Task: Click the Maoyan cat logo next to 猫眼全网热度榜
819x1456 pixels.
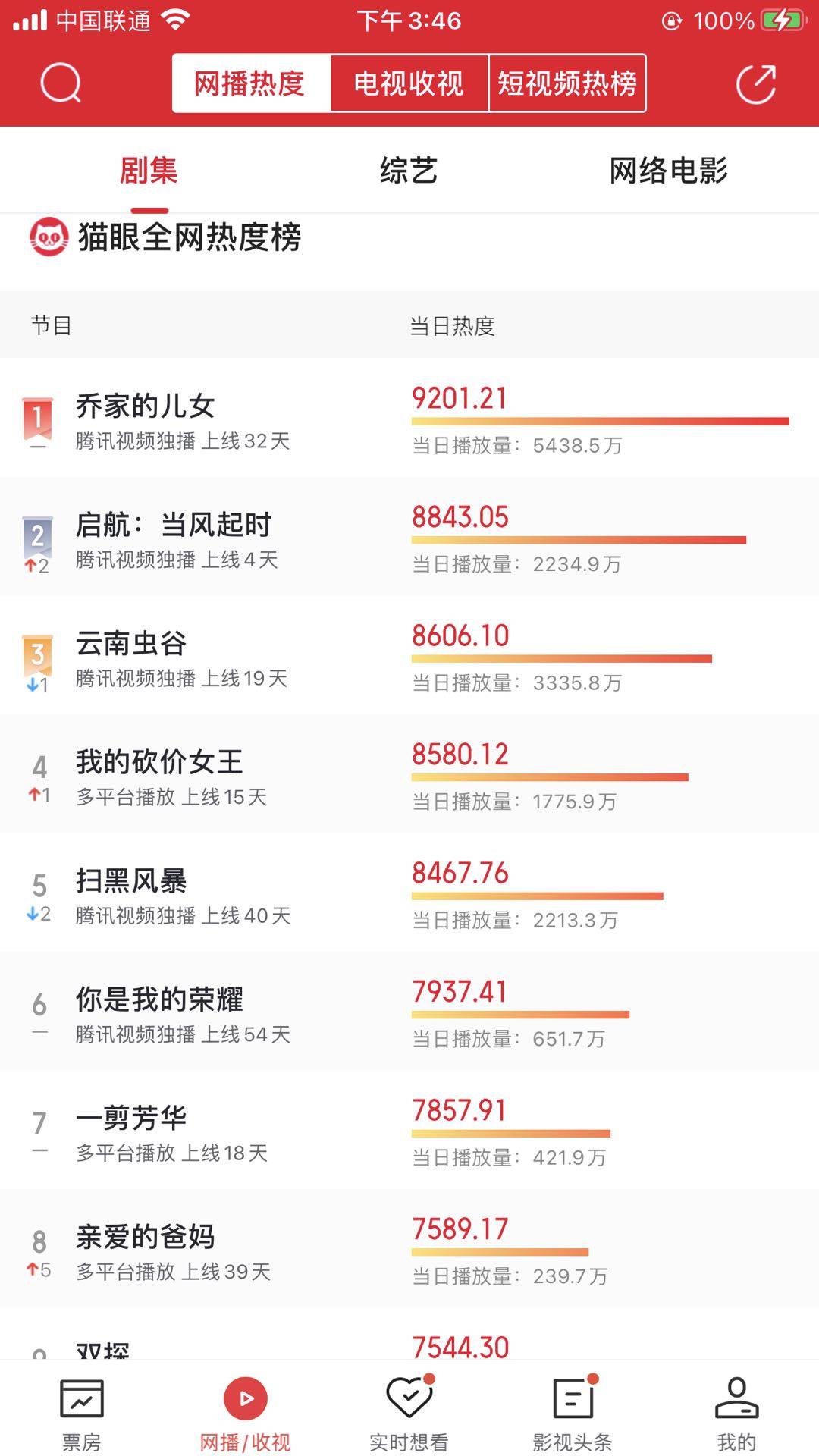Action: click(48, 237)
